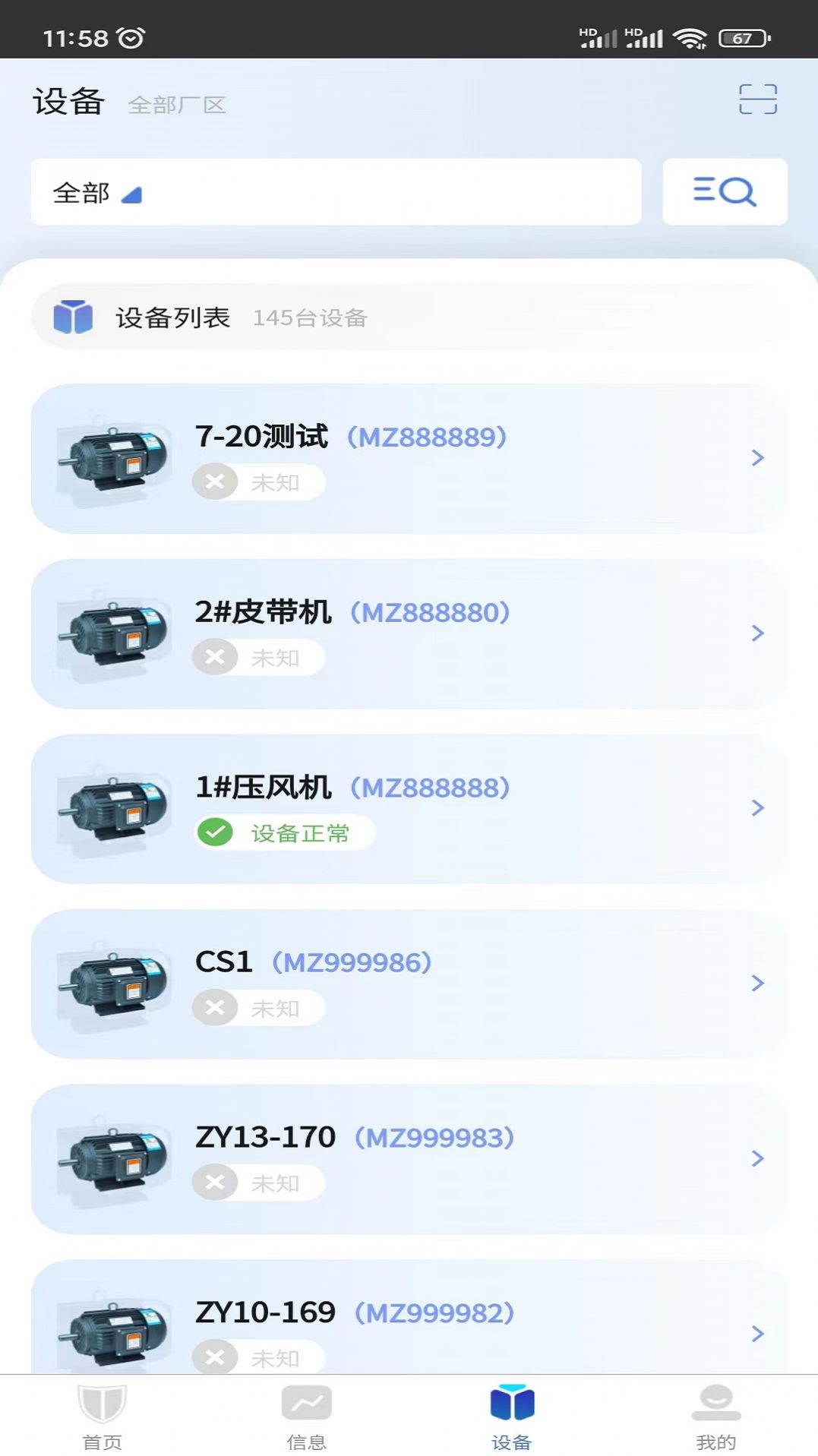Open device 7-20测试 (MZ888889)
The height and width of the screenshot is (1456, 818).
tap(409, 458)
